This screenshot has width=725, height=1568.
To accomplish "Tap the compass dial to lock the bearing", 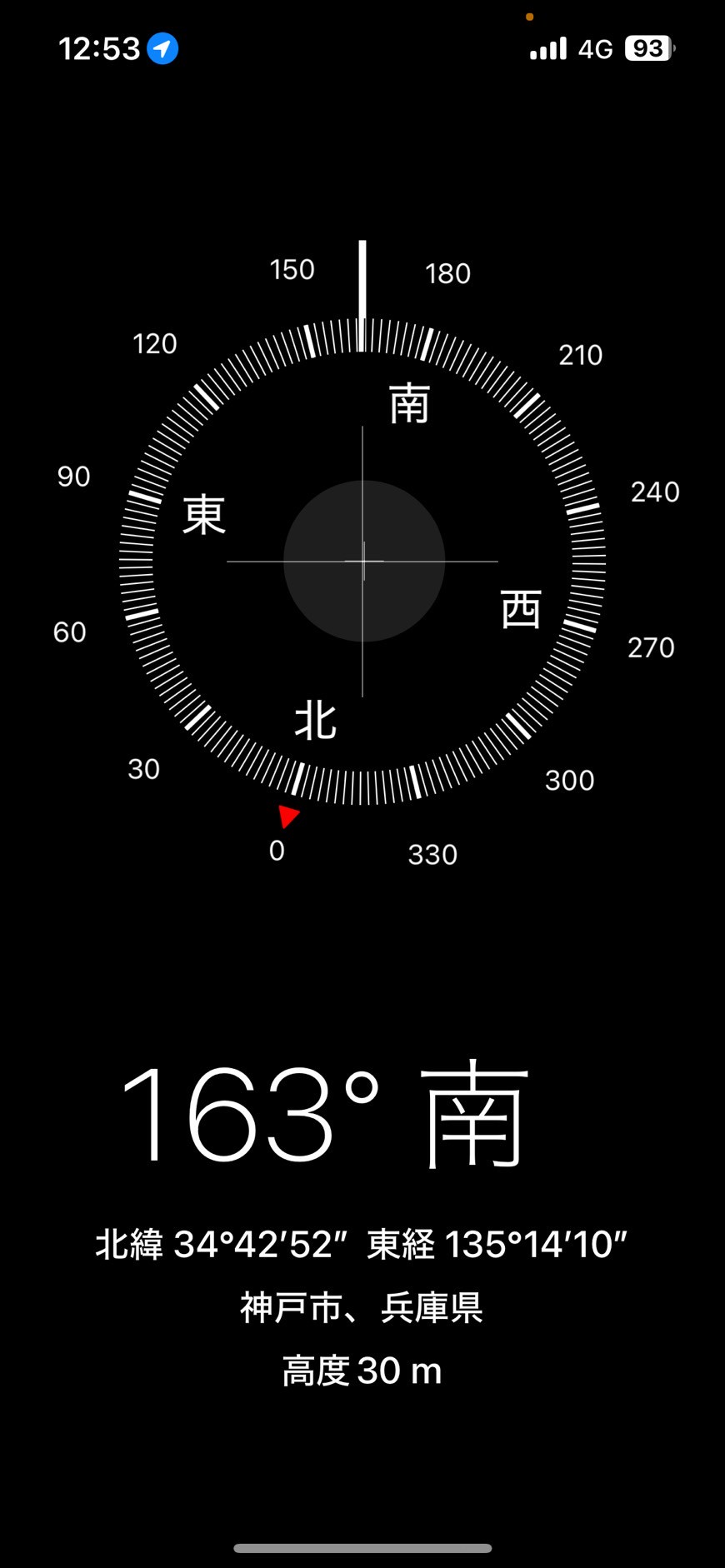I will coord(362,562).
